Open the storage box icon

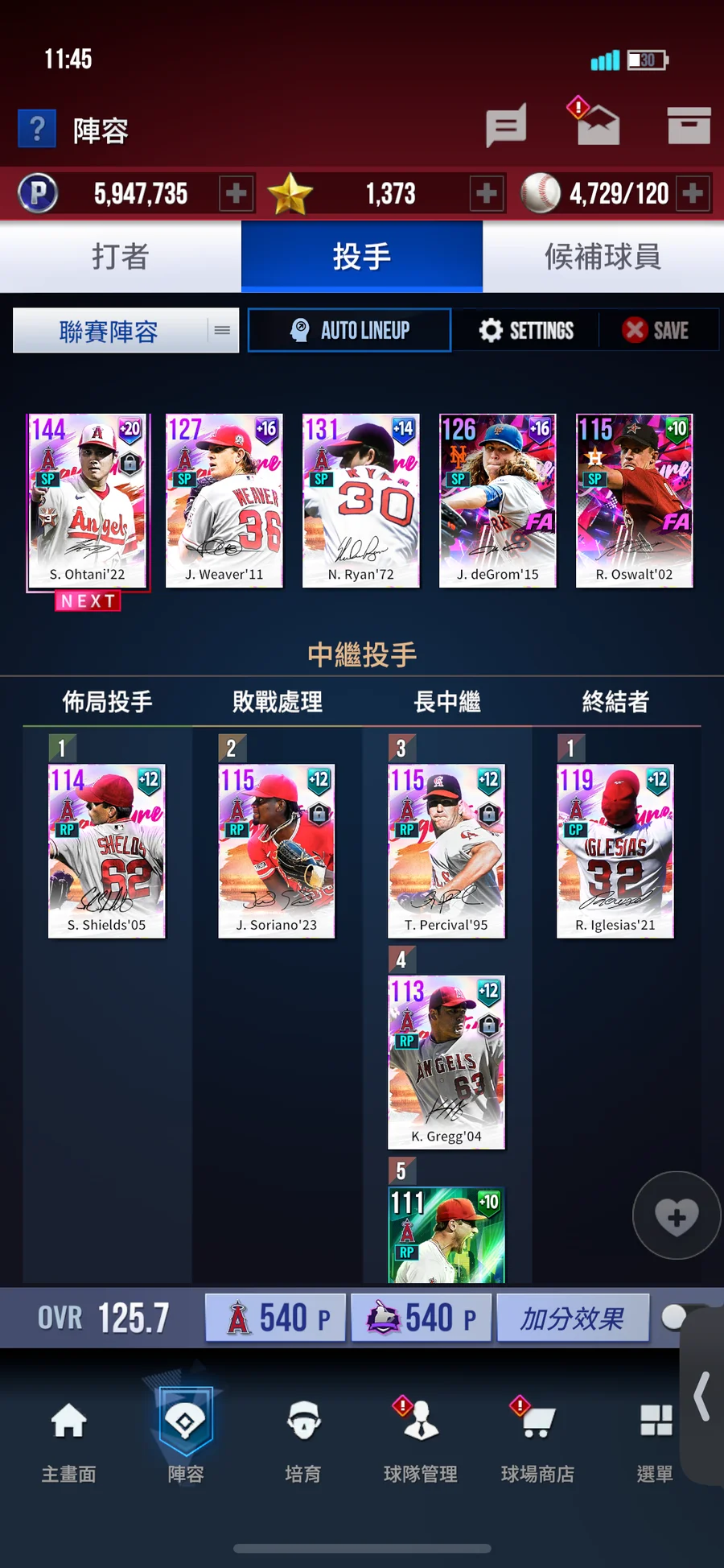[x=689, y=126]
